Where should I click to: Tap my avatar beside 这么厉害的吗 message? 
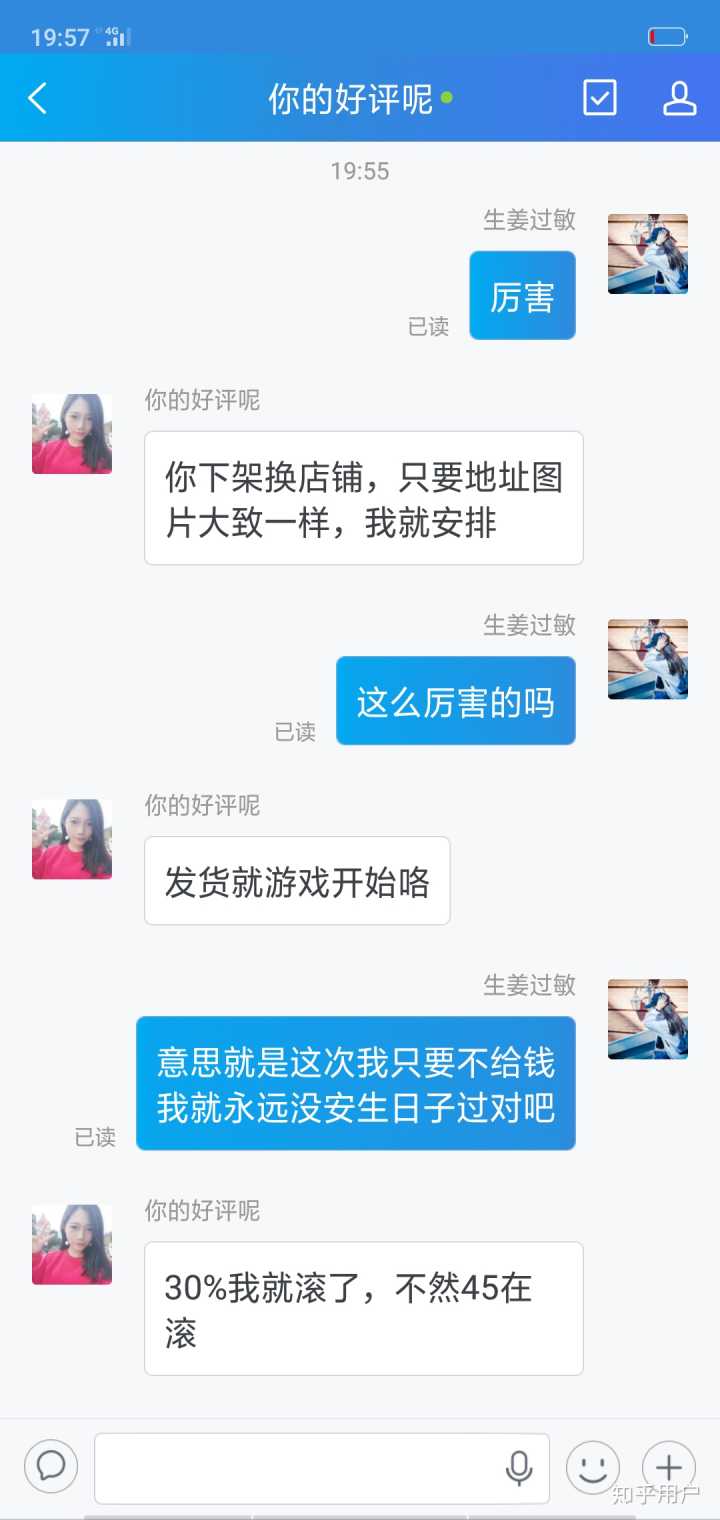[647, 659]
